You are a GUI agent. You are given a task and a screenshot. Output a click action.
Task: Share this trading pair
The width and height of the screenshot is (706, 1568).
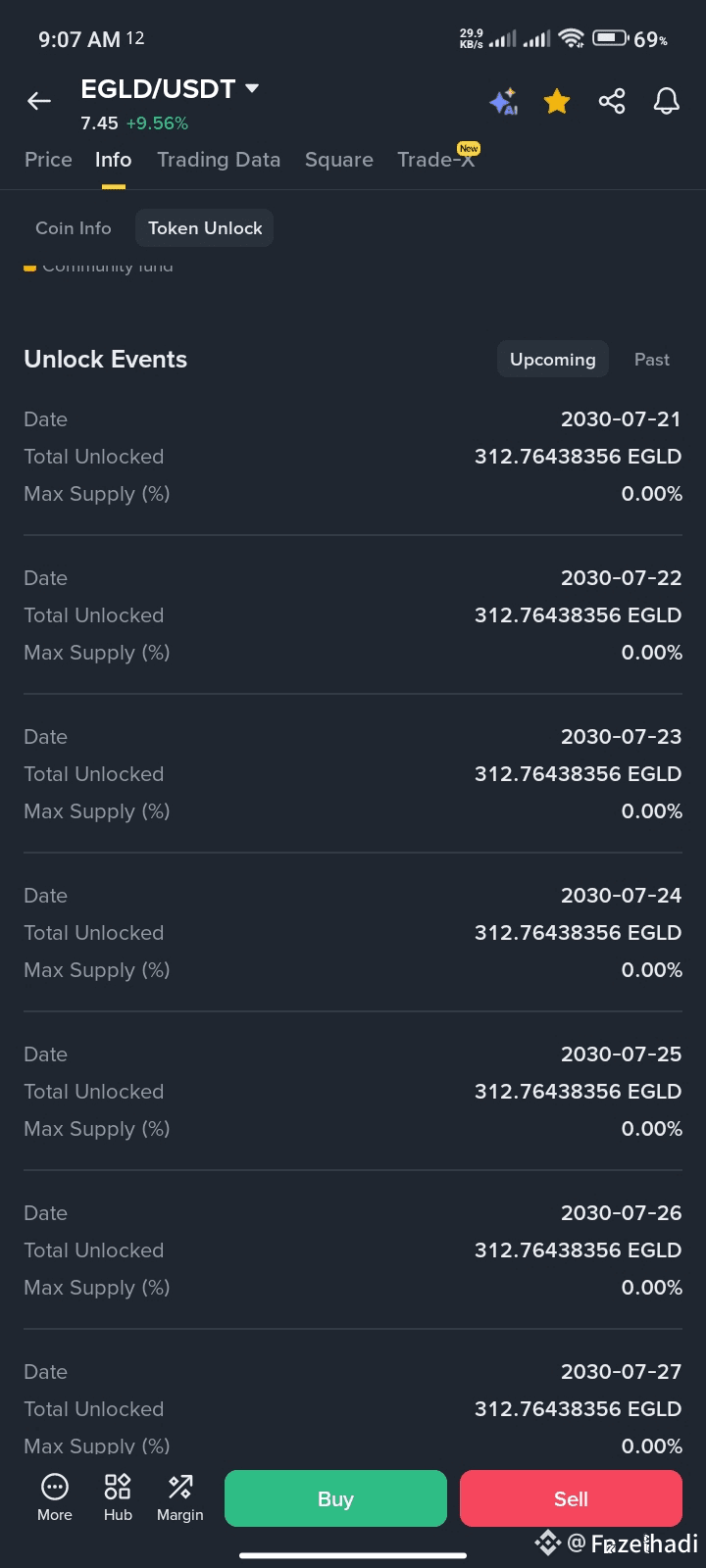pos(612,101)
